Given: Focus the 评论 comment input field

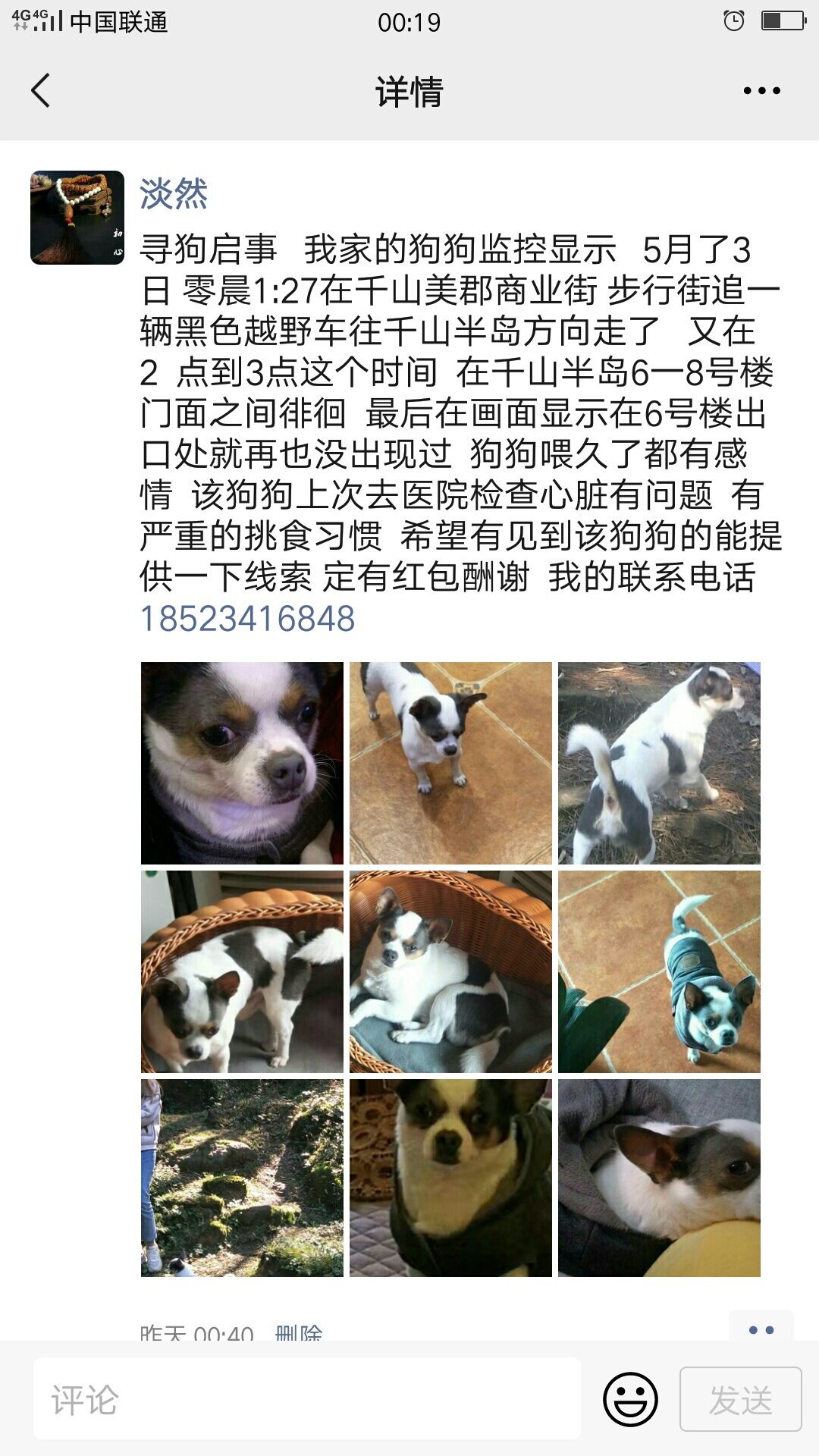Looking at the screenshot, I should (307, 1399).
